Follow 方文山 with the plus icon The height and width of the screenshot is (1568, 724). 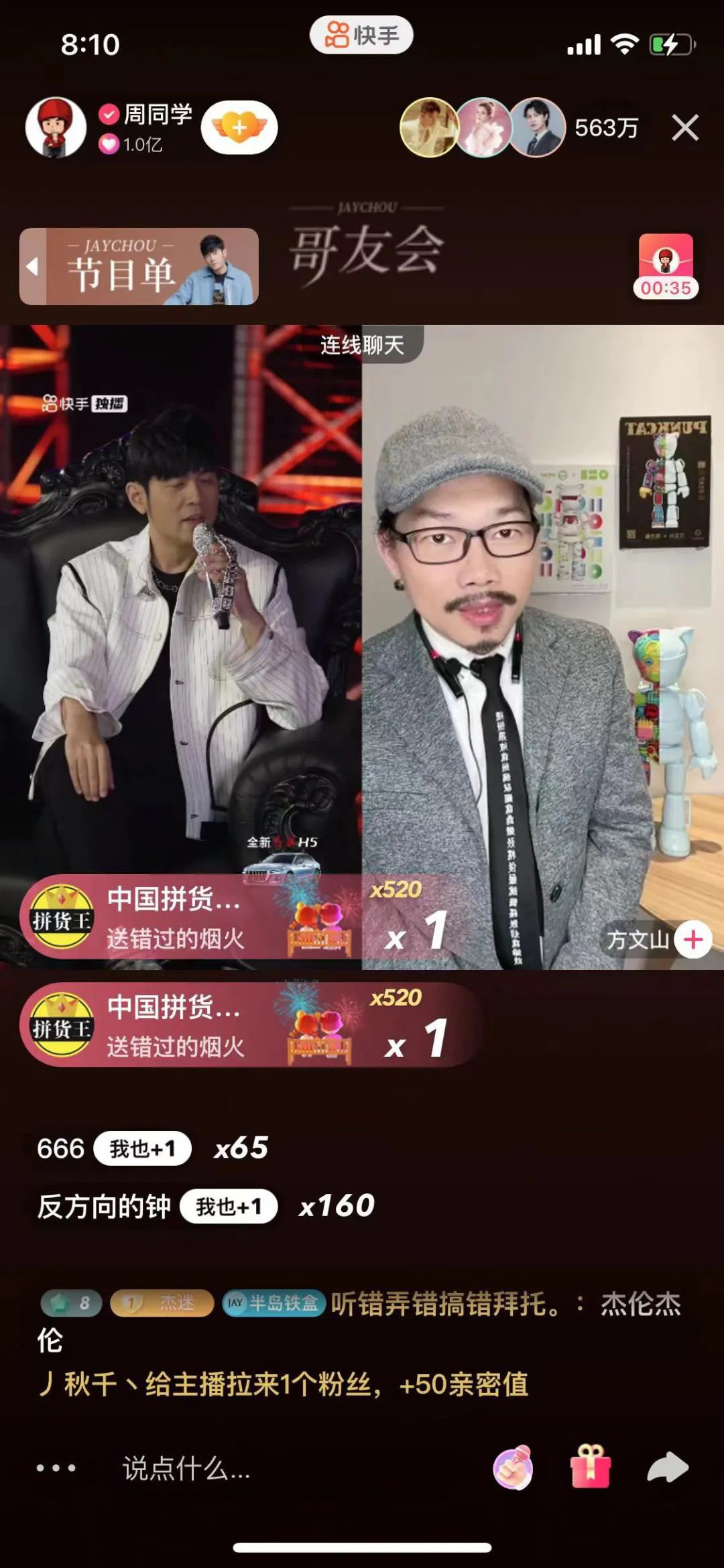[x=692, y=939]
